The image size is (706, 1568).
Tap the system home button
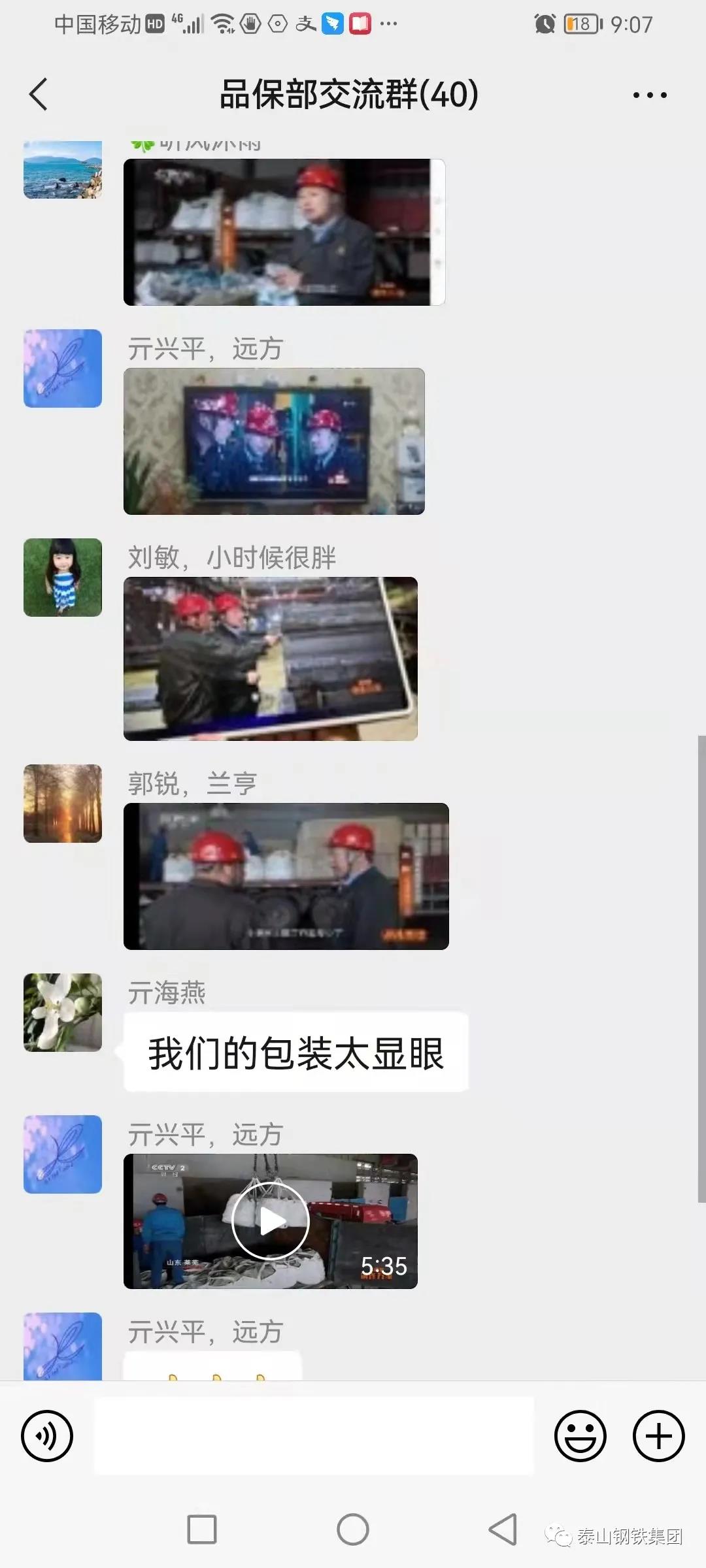353,1529
